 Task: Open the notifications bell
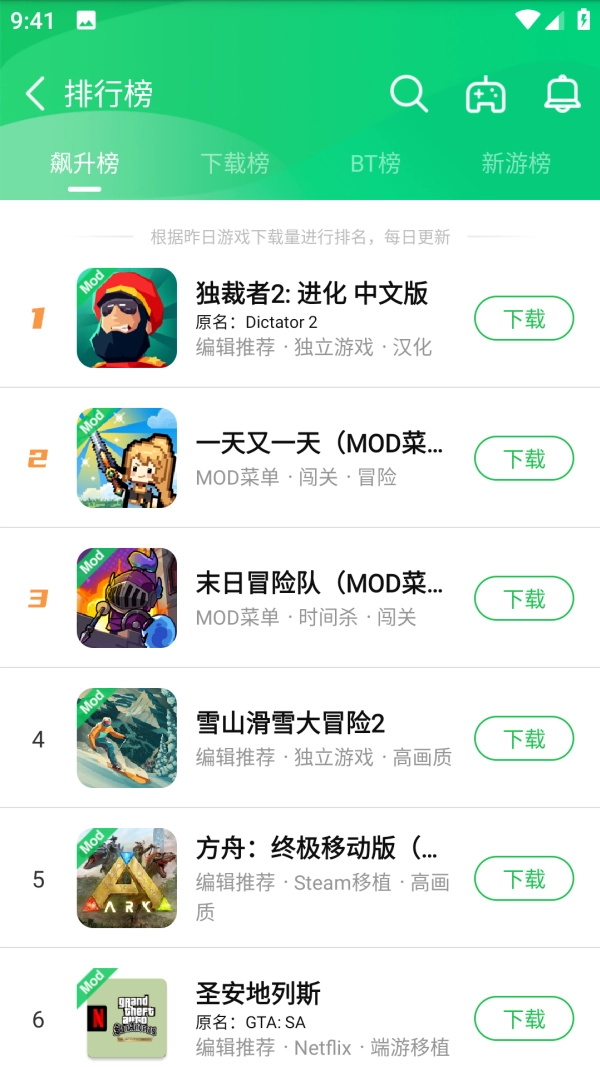click(x=562, y=94)
